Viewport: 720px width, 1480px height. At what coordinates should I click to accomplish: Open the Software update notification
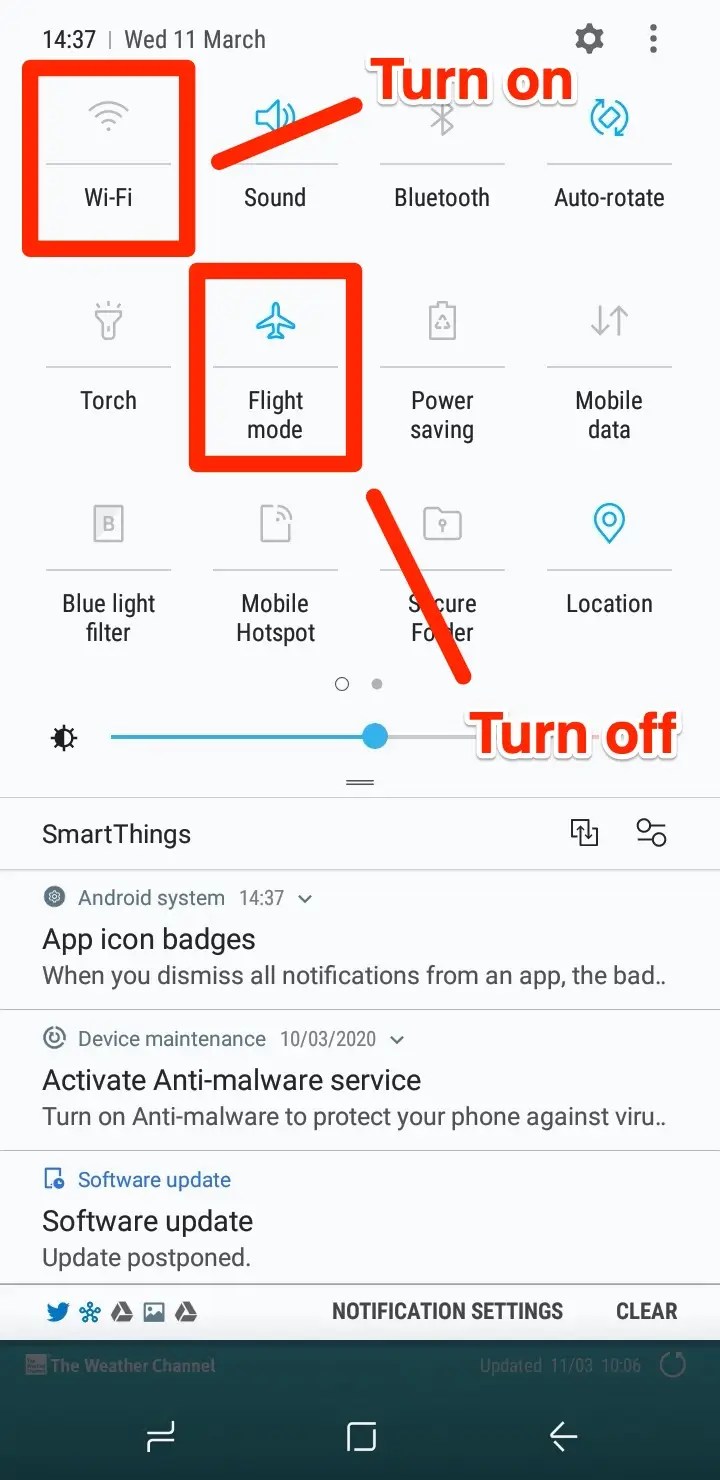(x=360, y=1218)
